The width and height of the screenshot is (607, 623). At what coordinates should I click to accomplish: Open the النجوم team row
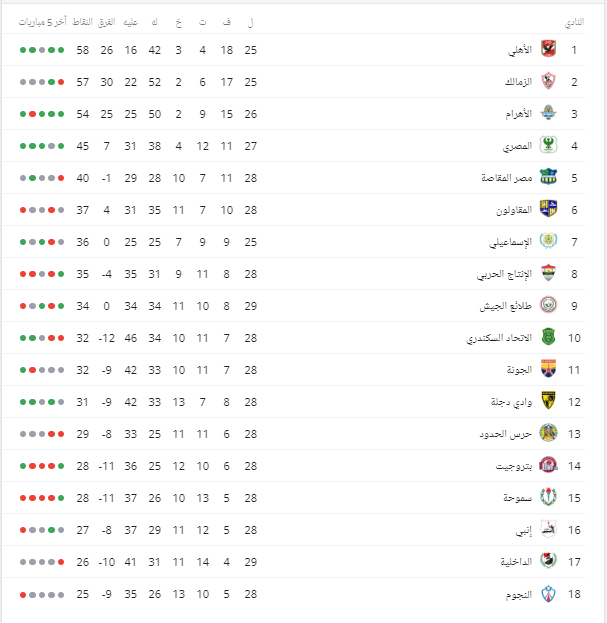(519, 594)
